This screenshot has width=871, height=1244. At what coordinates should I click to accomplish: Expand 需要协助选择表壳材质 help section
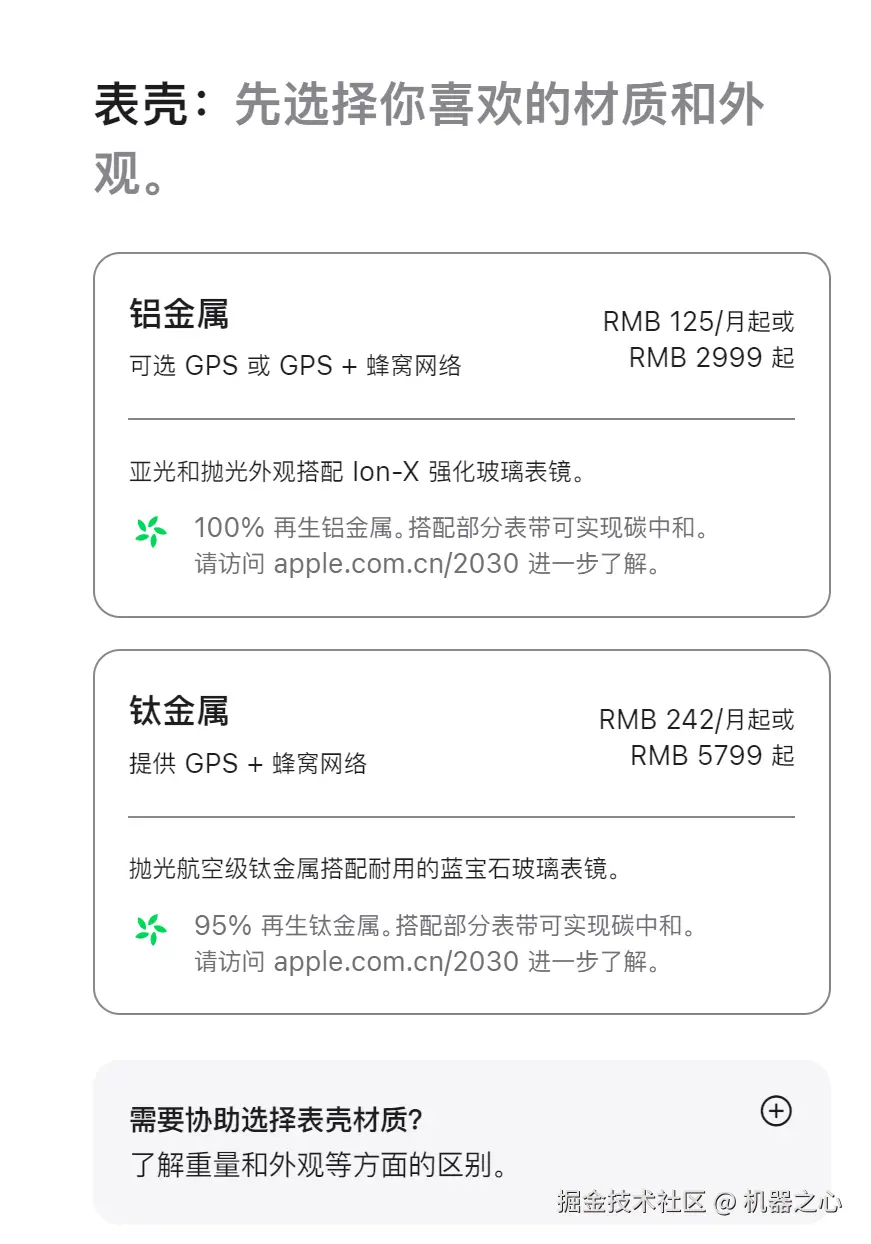(x=775, y=1111)
